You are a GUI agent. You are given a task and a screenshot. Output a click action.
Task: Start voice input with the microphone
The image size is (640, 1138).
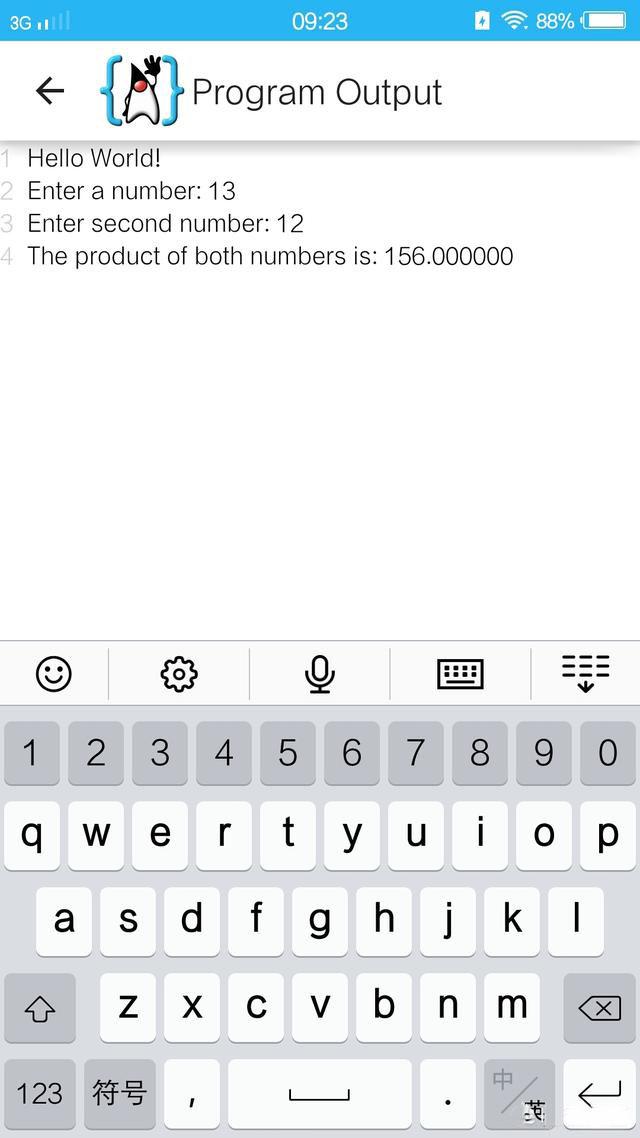[x=319, y=674]
